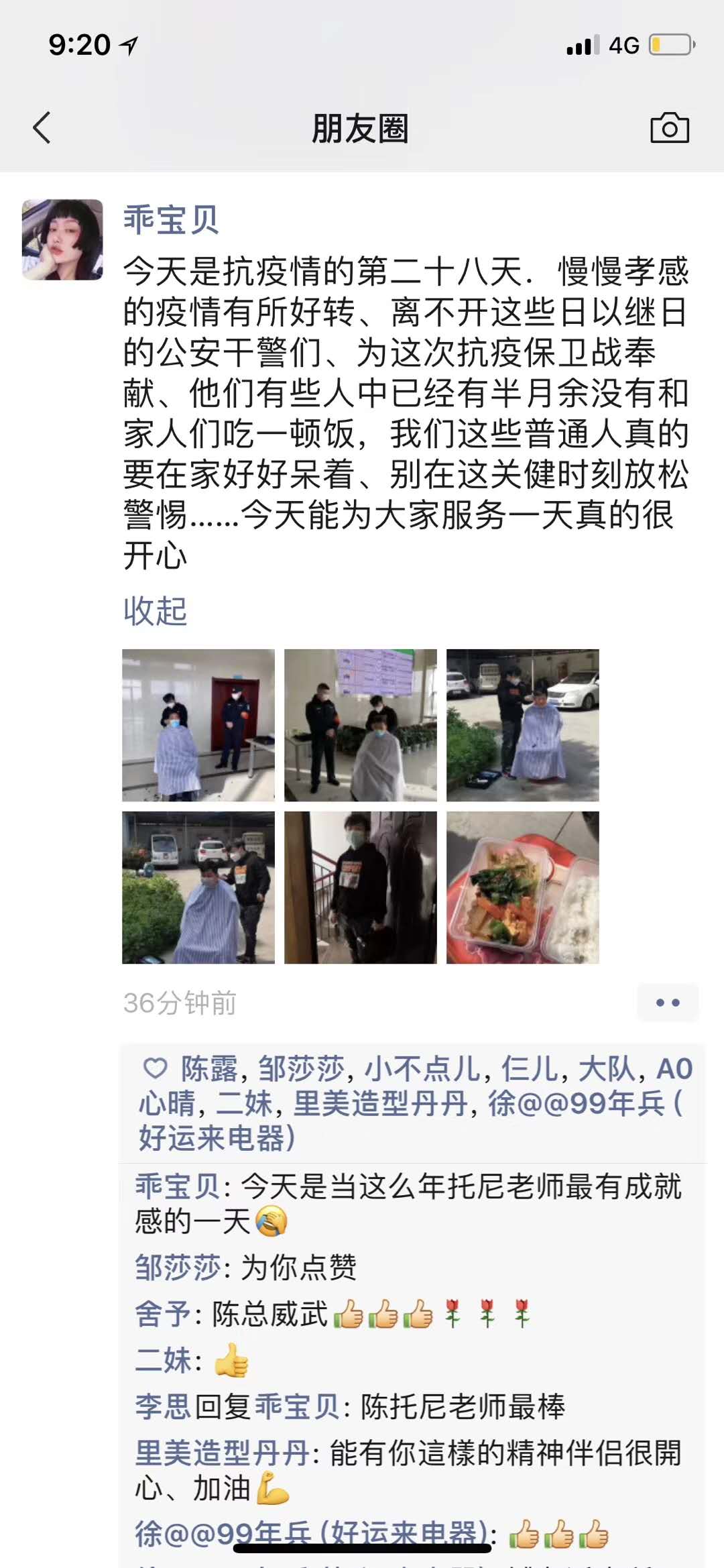Open 乖宝贝's profile avatar

point(62,239)
